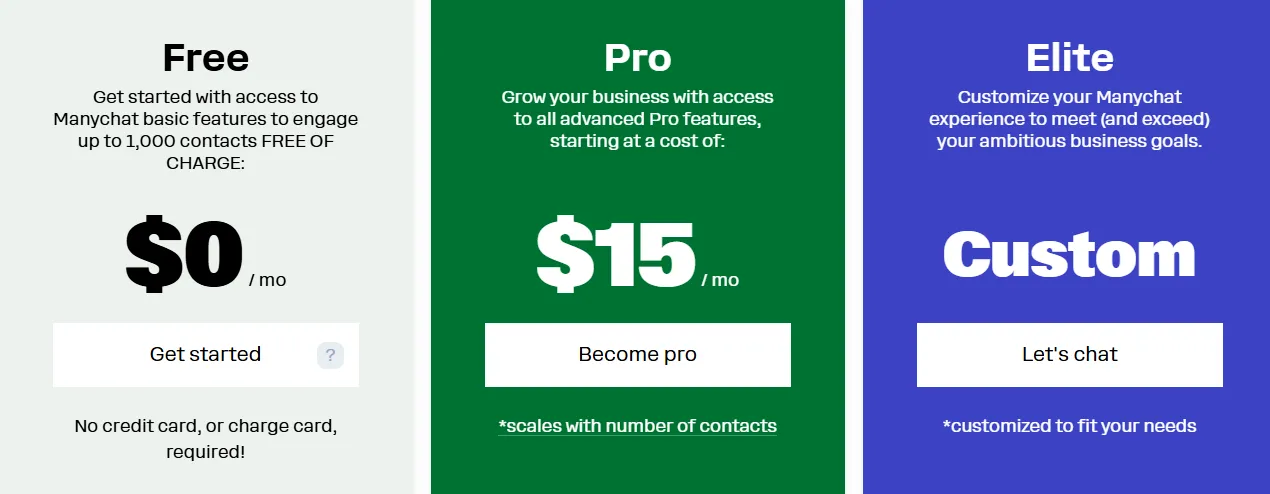Viewport: 1270px width, 494px height.
Task: Tap Let's chat for the Elite plan
Action: tap(1069, 354)
